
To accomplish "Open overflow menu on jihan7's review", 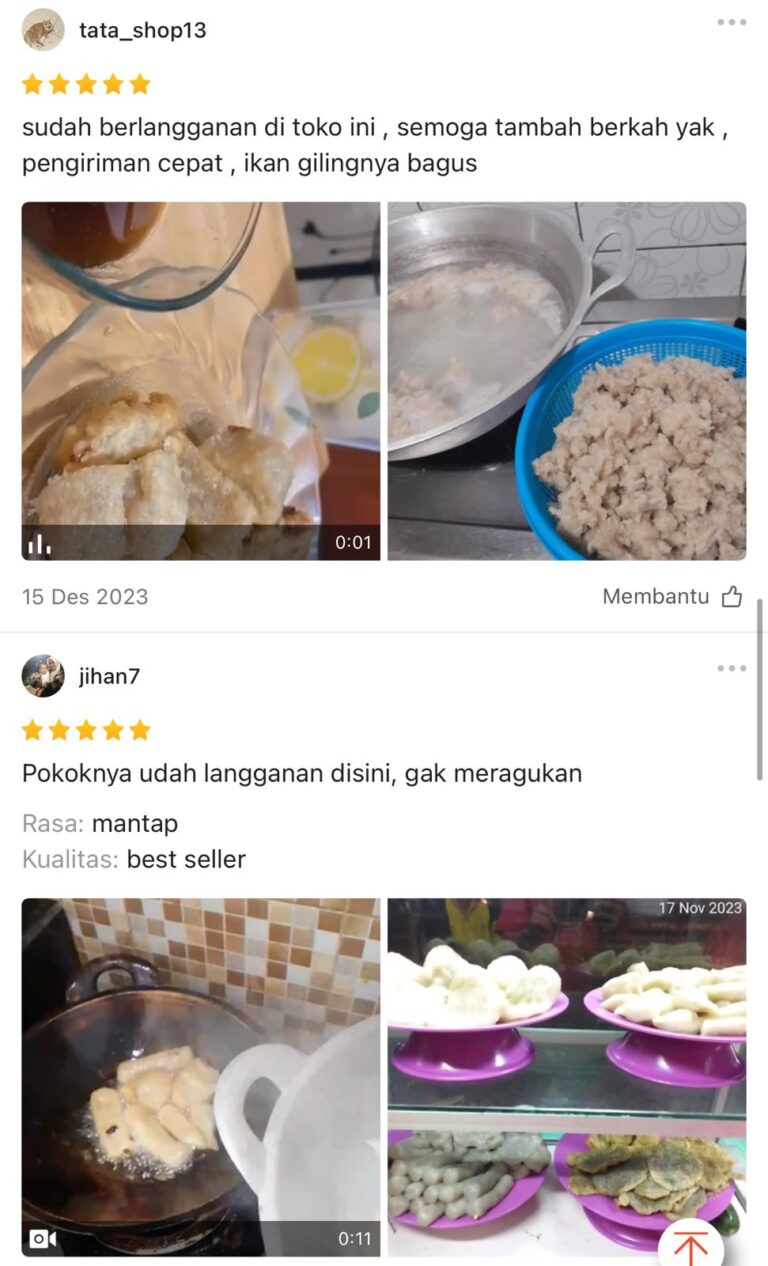I will coord(731,668).
